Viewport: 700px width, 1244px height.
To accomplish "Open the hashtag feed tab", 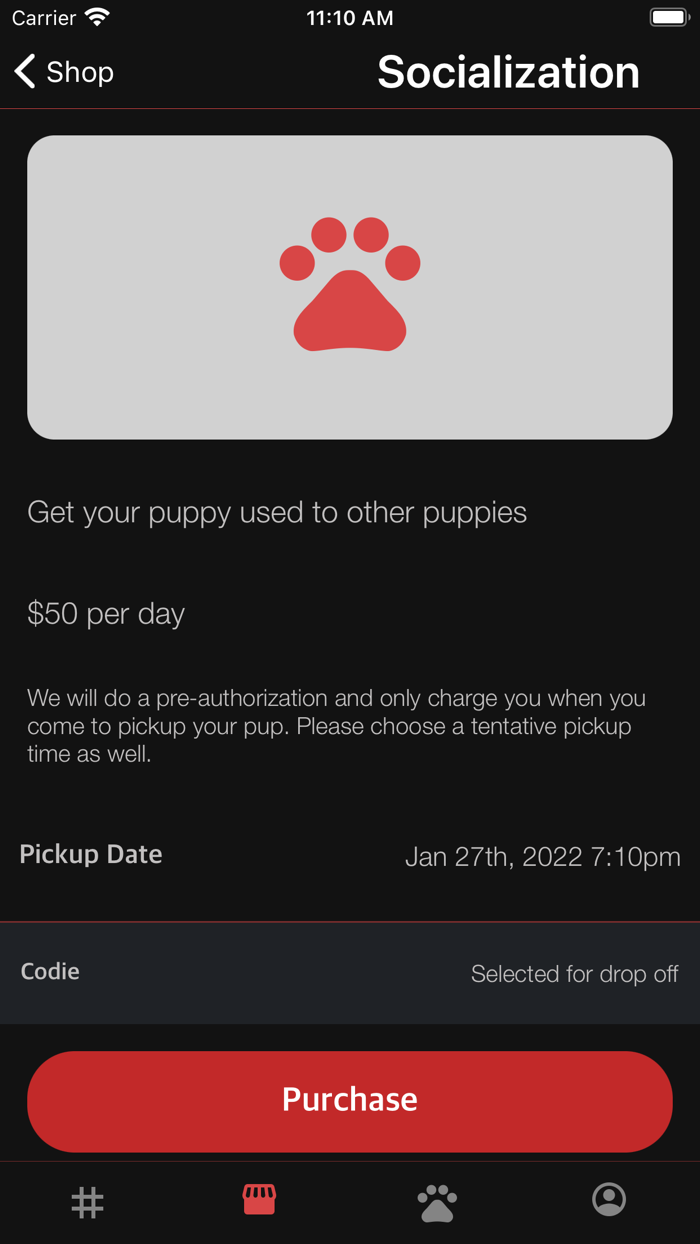I will (88, 1201).
